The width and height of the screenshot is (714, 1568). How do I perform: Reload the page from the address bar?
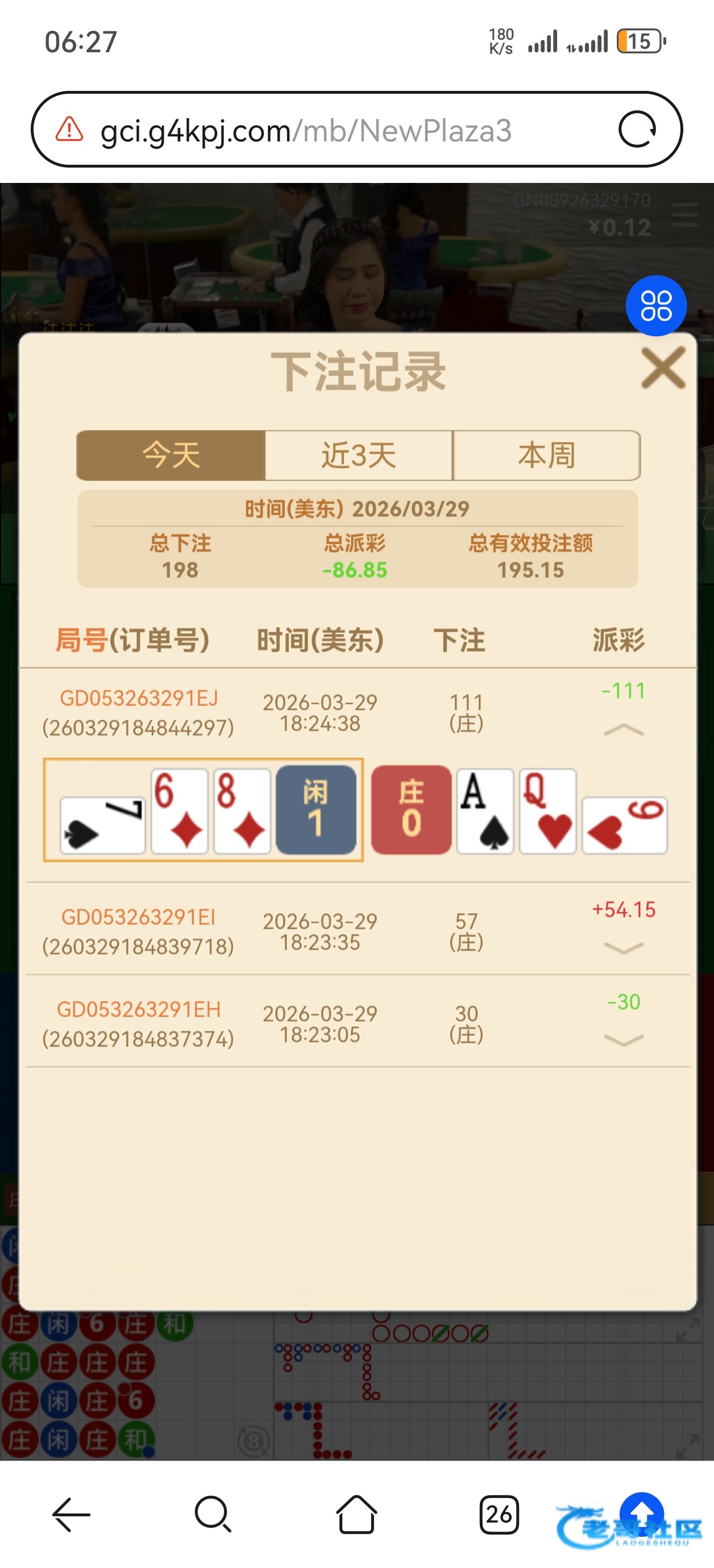click(x=637, y=129)
